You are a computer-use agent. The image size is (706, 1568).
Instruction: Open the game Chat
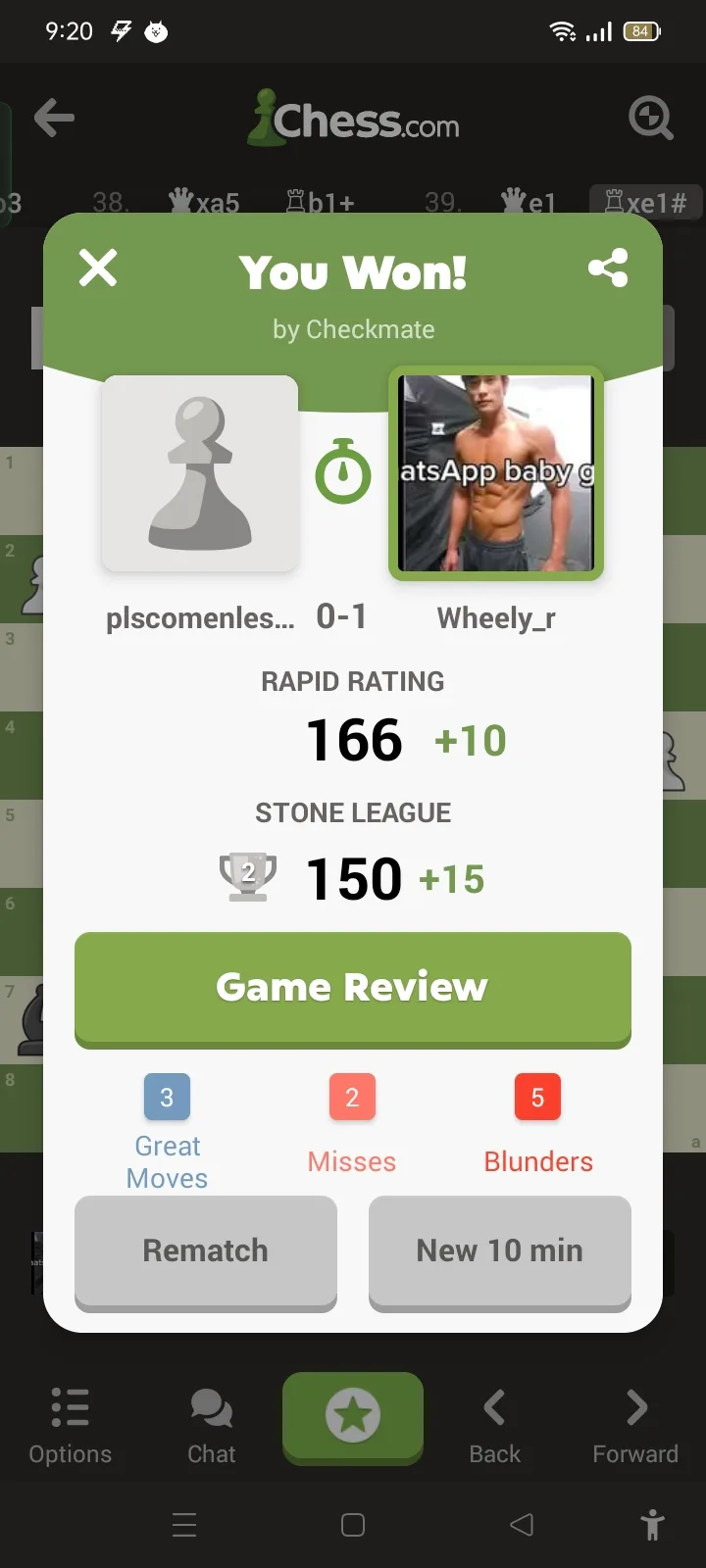(212, 1426)
